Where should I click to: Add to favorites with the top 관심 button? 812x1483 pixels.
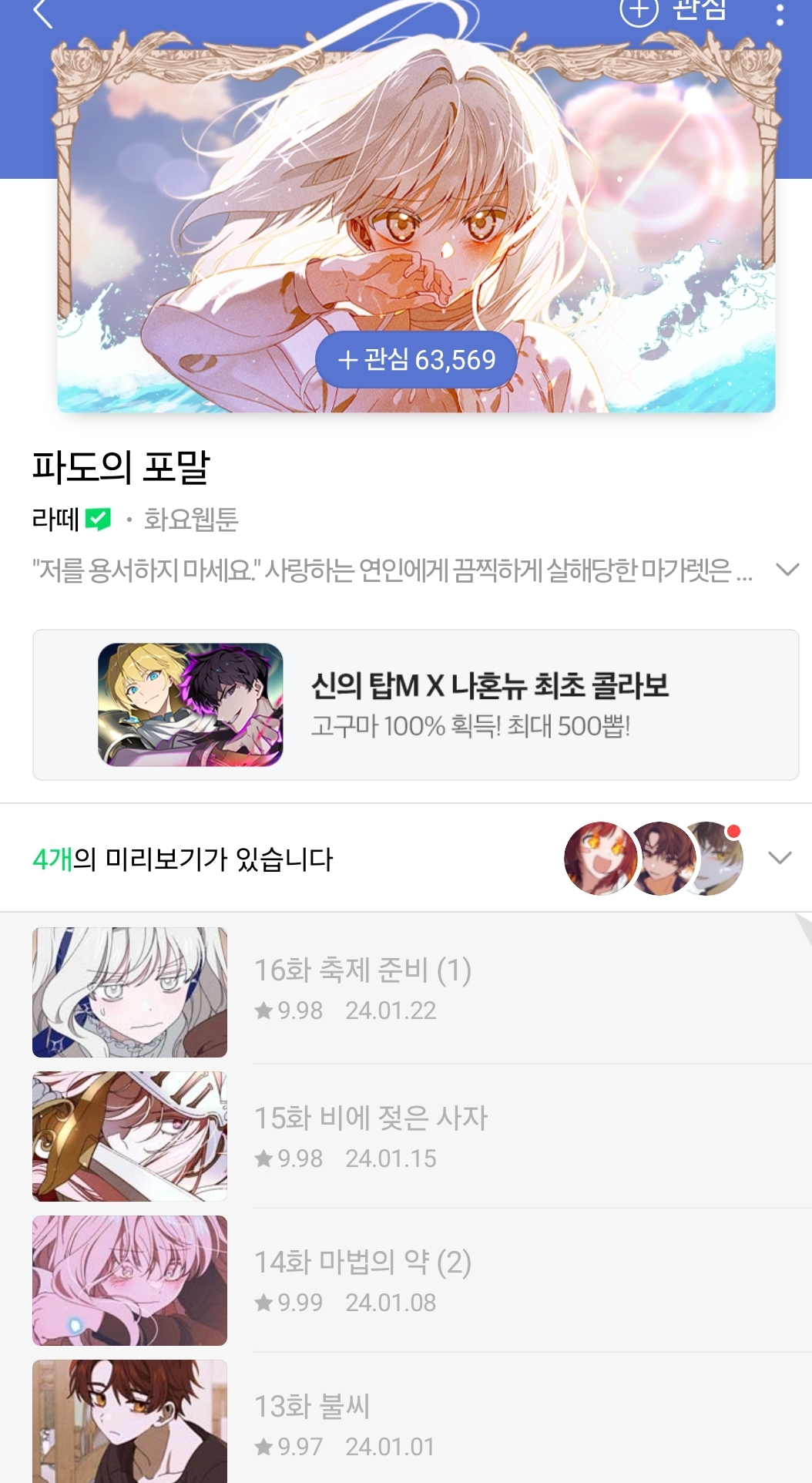pos(673,11)
